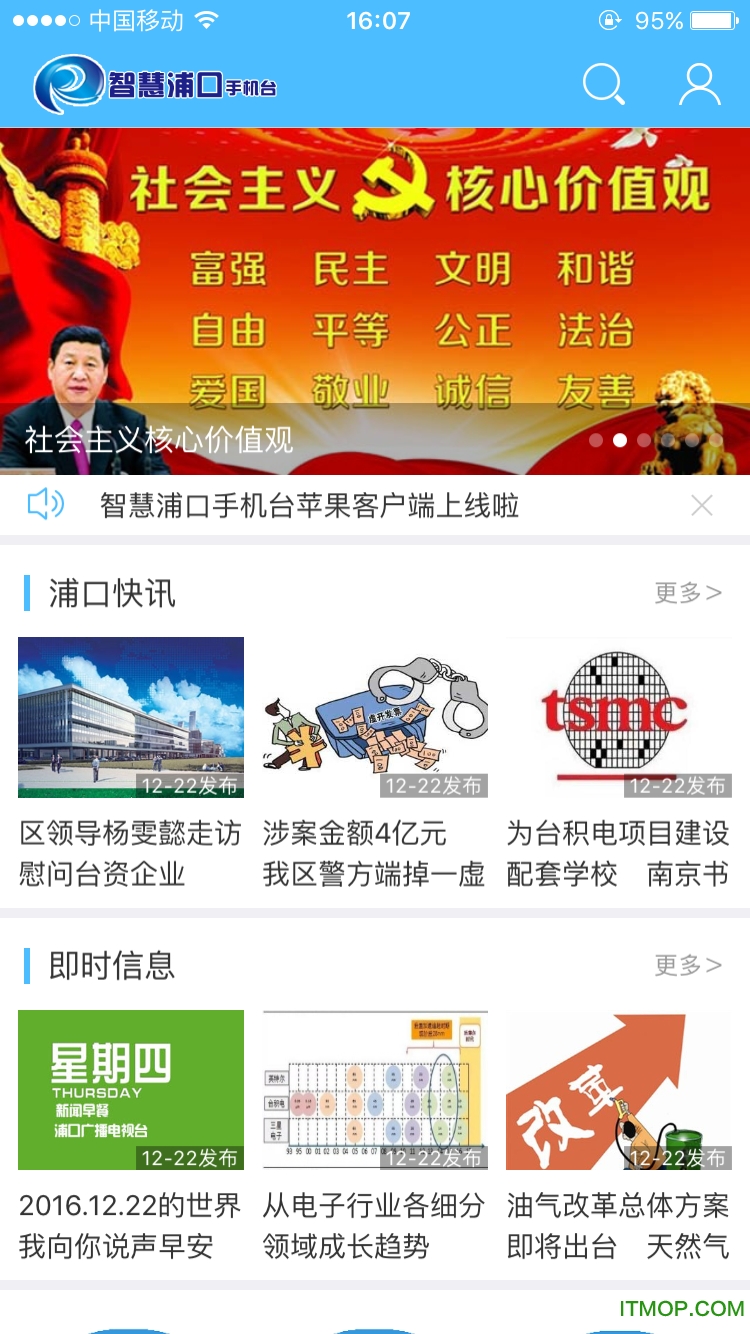750x1334 pixels.
Task: Open the user profile icon
Action: pyautogui.click(x=700, y=84)
